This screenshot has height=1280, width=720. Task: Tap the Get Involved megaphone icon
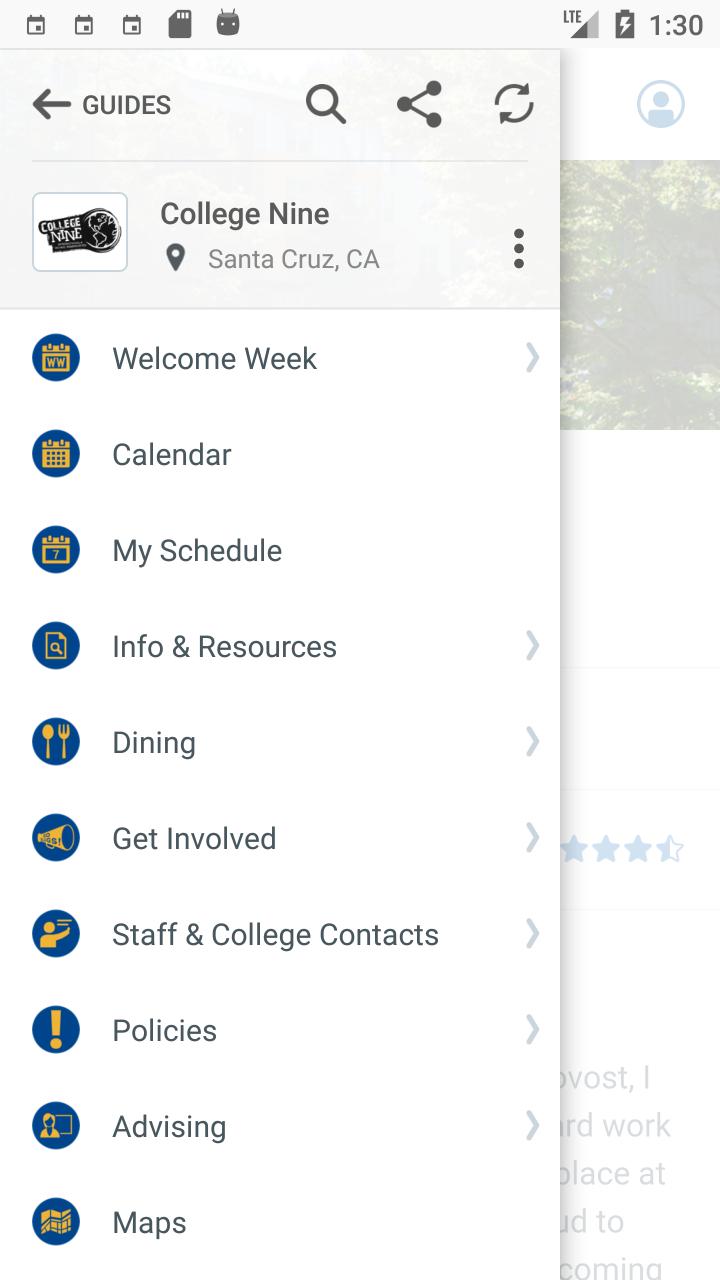56,837
